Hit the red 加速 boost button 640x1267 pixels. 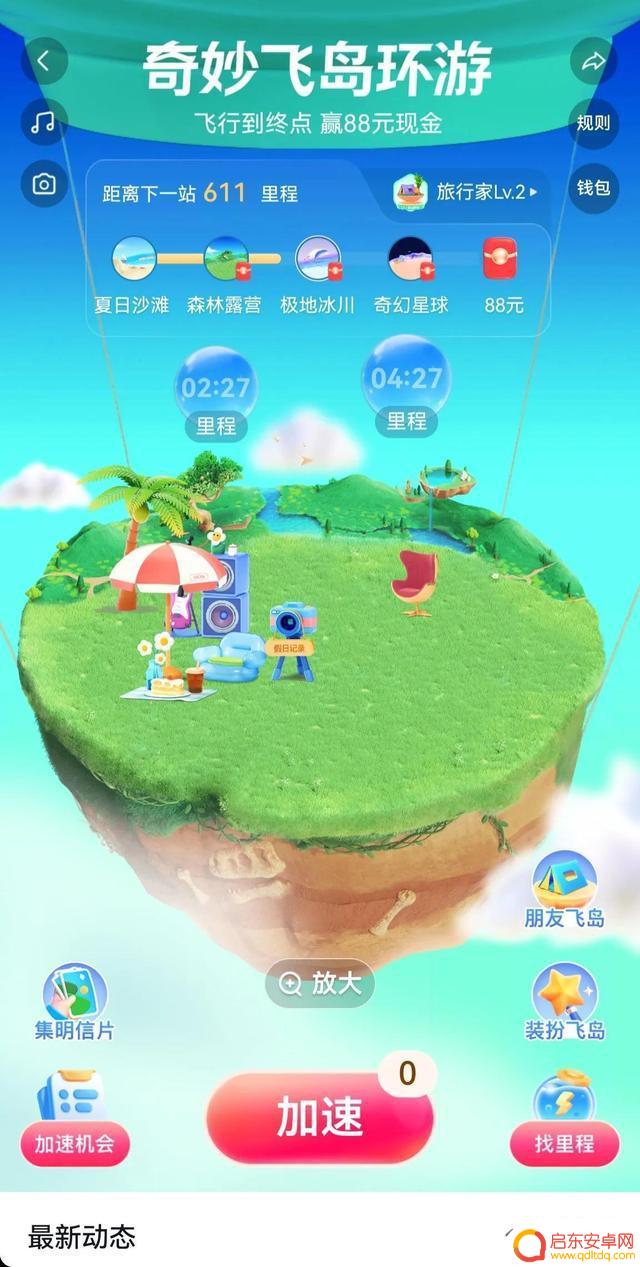(320, 1118)
